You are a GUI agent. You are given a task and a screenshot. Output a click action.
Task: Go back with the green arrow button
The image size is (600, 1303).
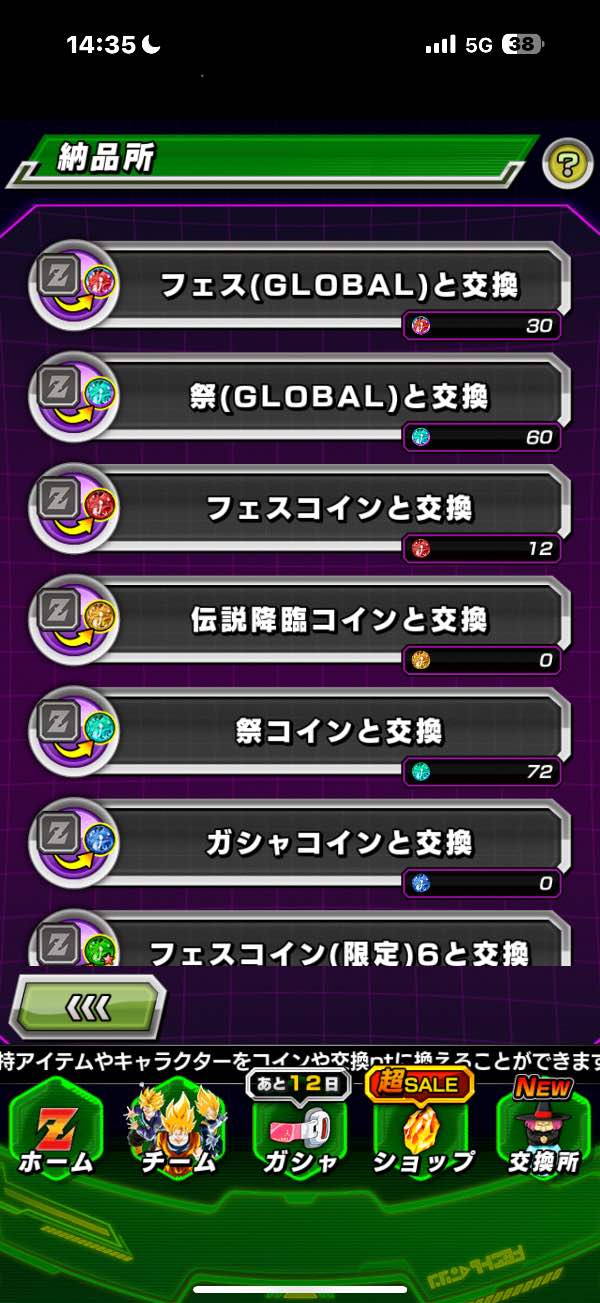tap(88, 1006)
